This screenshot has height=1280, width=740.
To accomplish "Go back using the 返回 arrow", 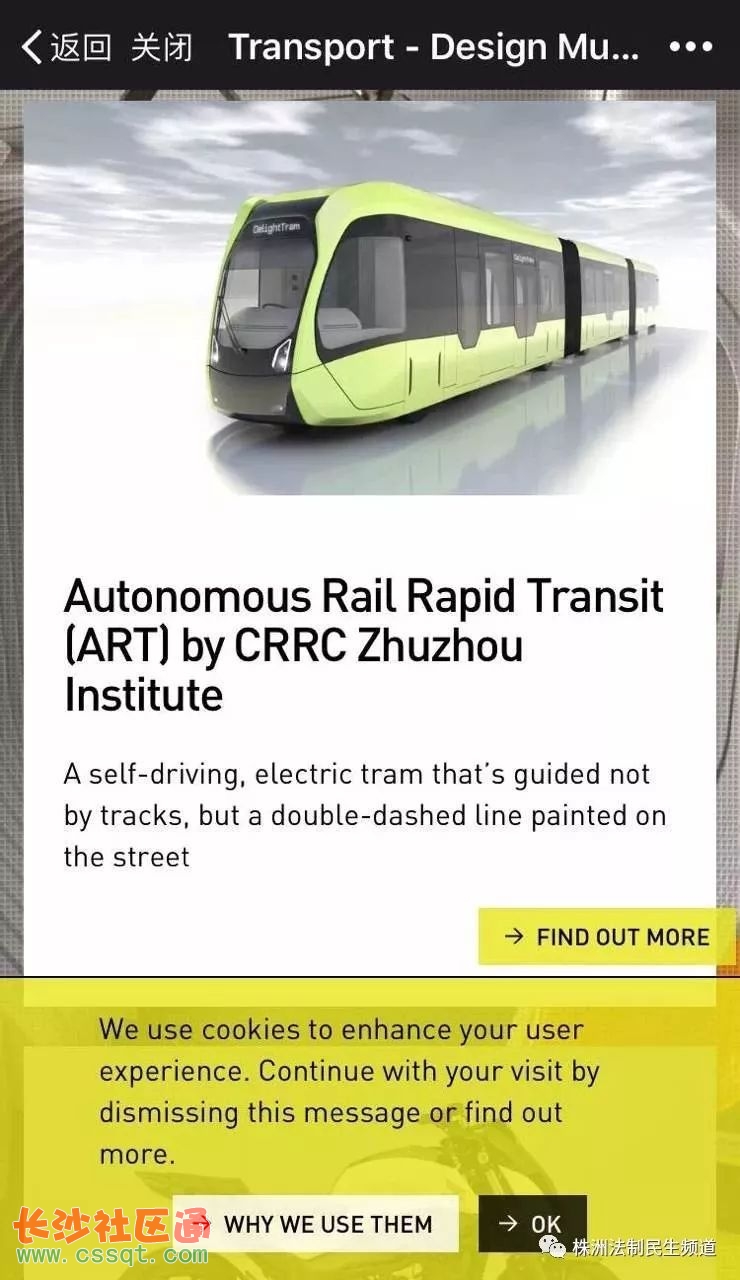I will tap(65, 47).
